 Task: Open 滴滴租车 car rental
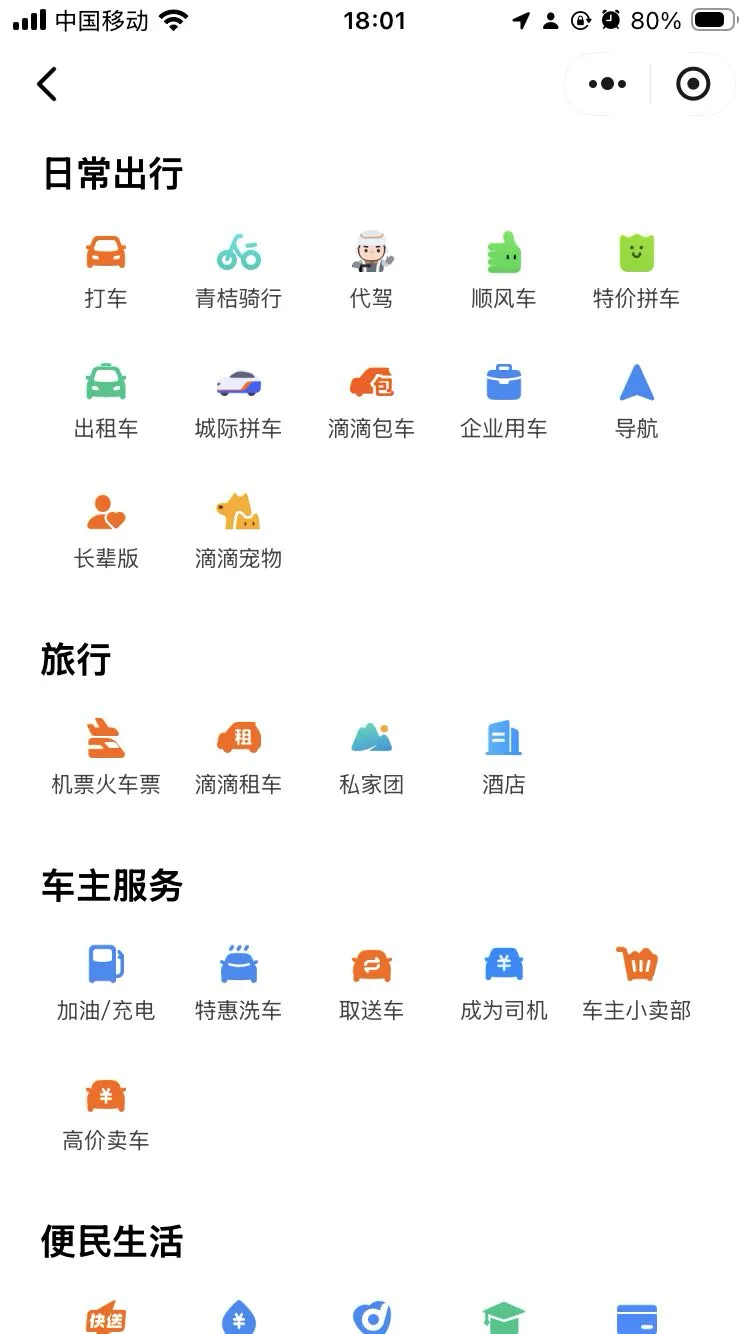click(238, 757)
